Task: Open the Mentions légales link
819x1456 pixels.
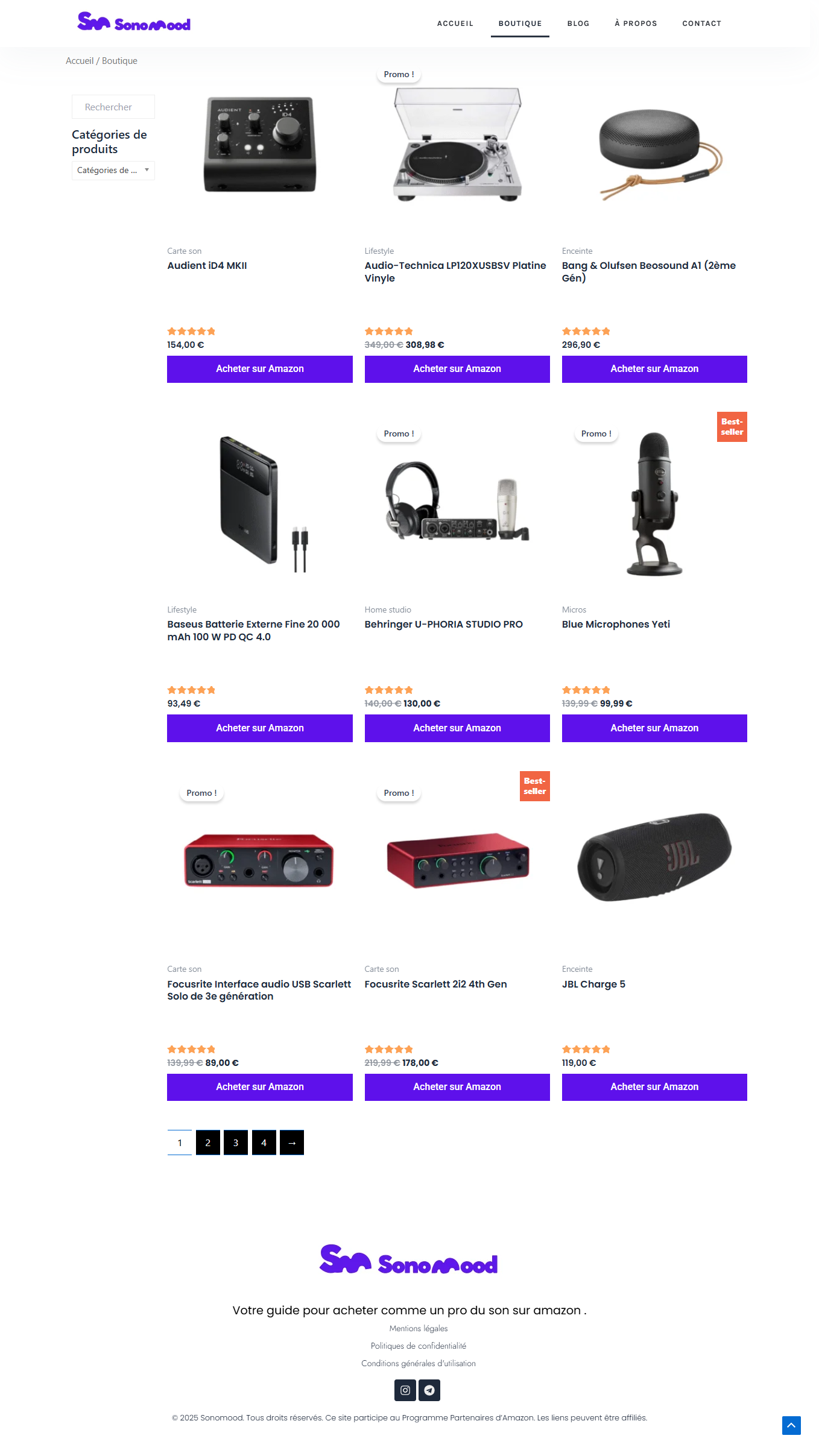Action: (x=419, y=1328)
